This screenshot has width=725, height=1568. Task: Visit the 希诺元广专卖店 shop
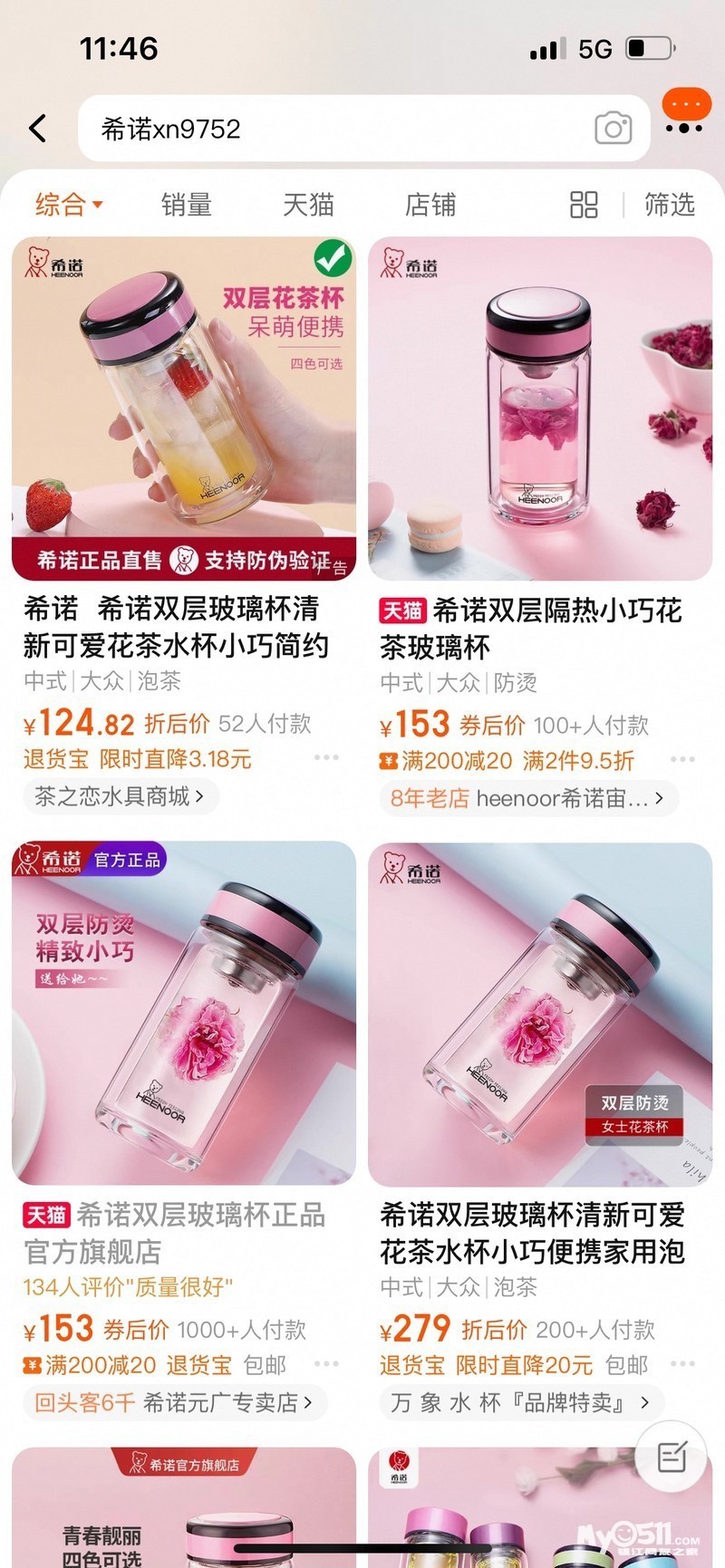click(174, 1402)
